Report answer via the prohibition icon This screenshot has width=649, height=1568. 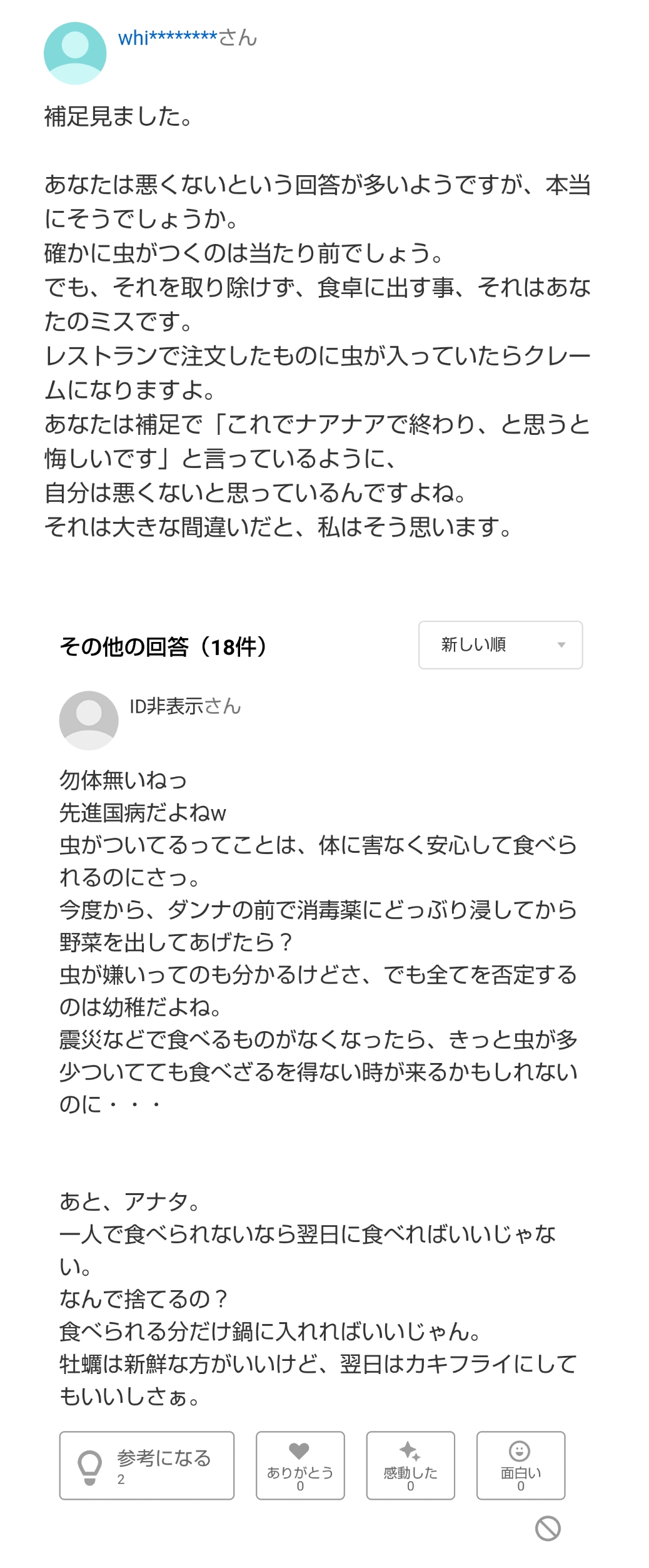[x=548, y=1529]
